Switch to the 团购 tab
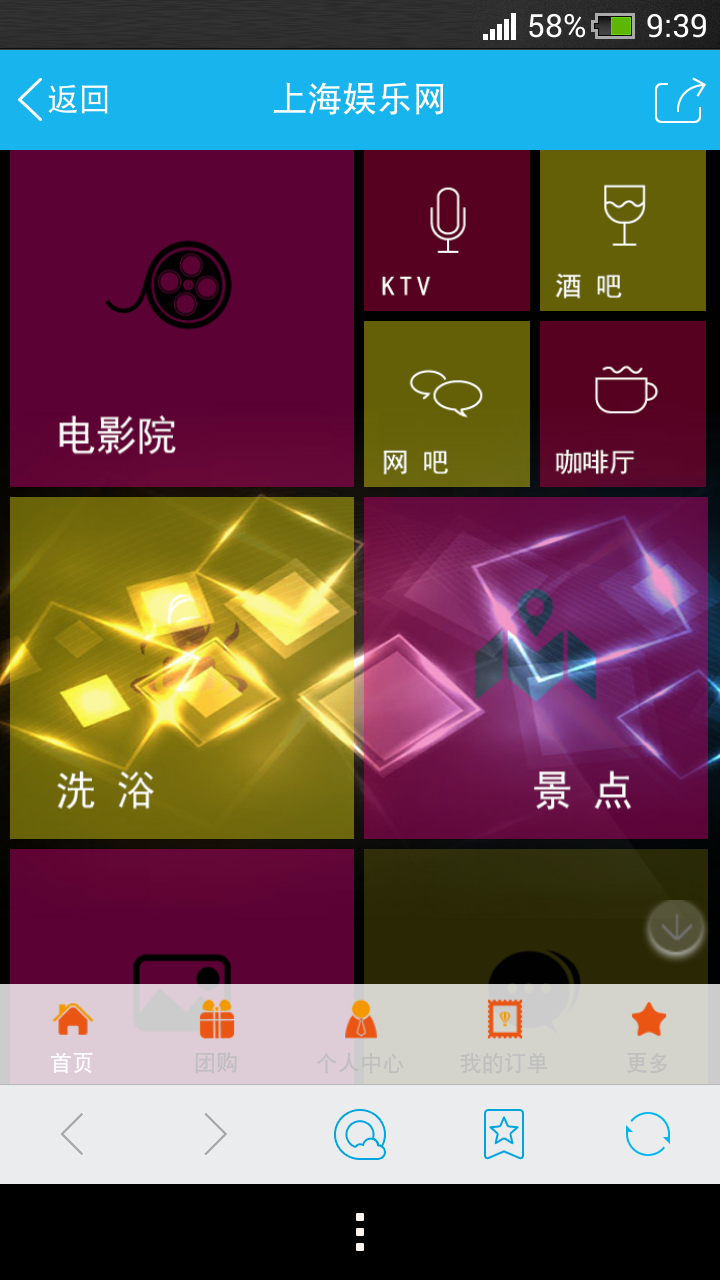Screen dimensions: 720x1280 (x=216, y=1035)
